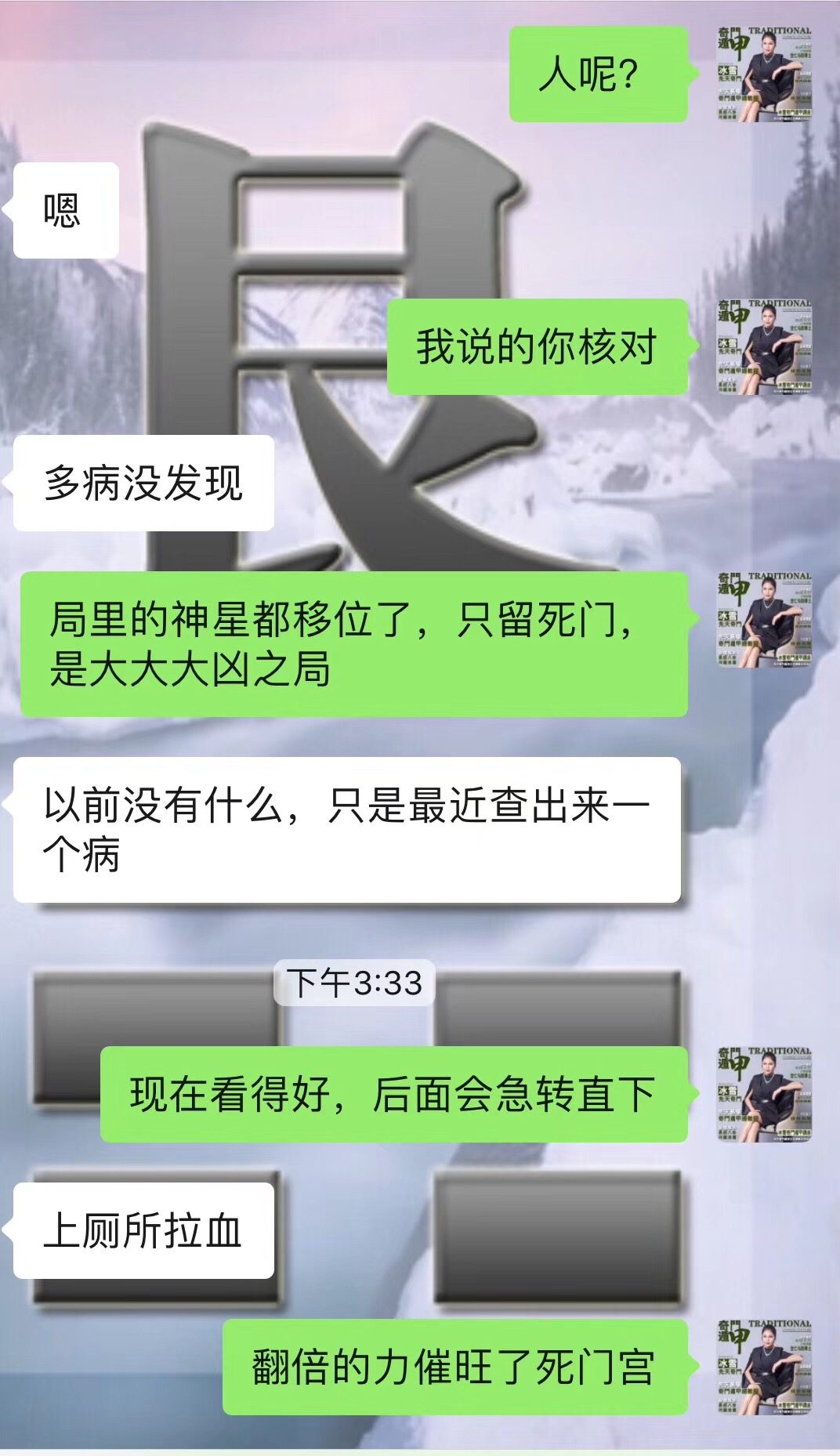The width and height of the screenshot is (840, 1456).
Task: Open profile avatar beside "局里的神星都移位了" message
Action: pos(764,619)
